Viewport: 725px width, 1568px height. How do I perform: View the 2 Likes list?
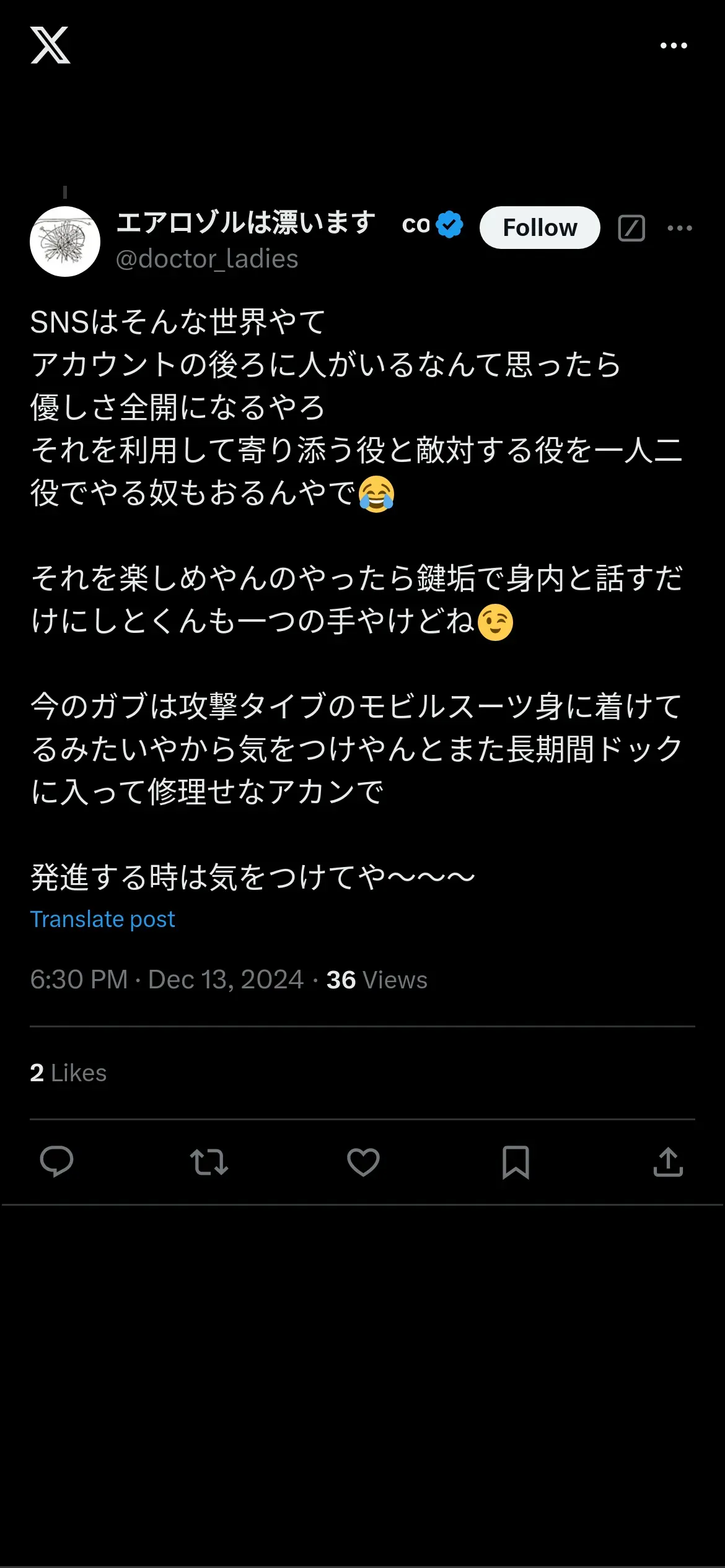pyautogui.click(x=68, y=1073)
